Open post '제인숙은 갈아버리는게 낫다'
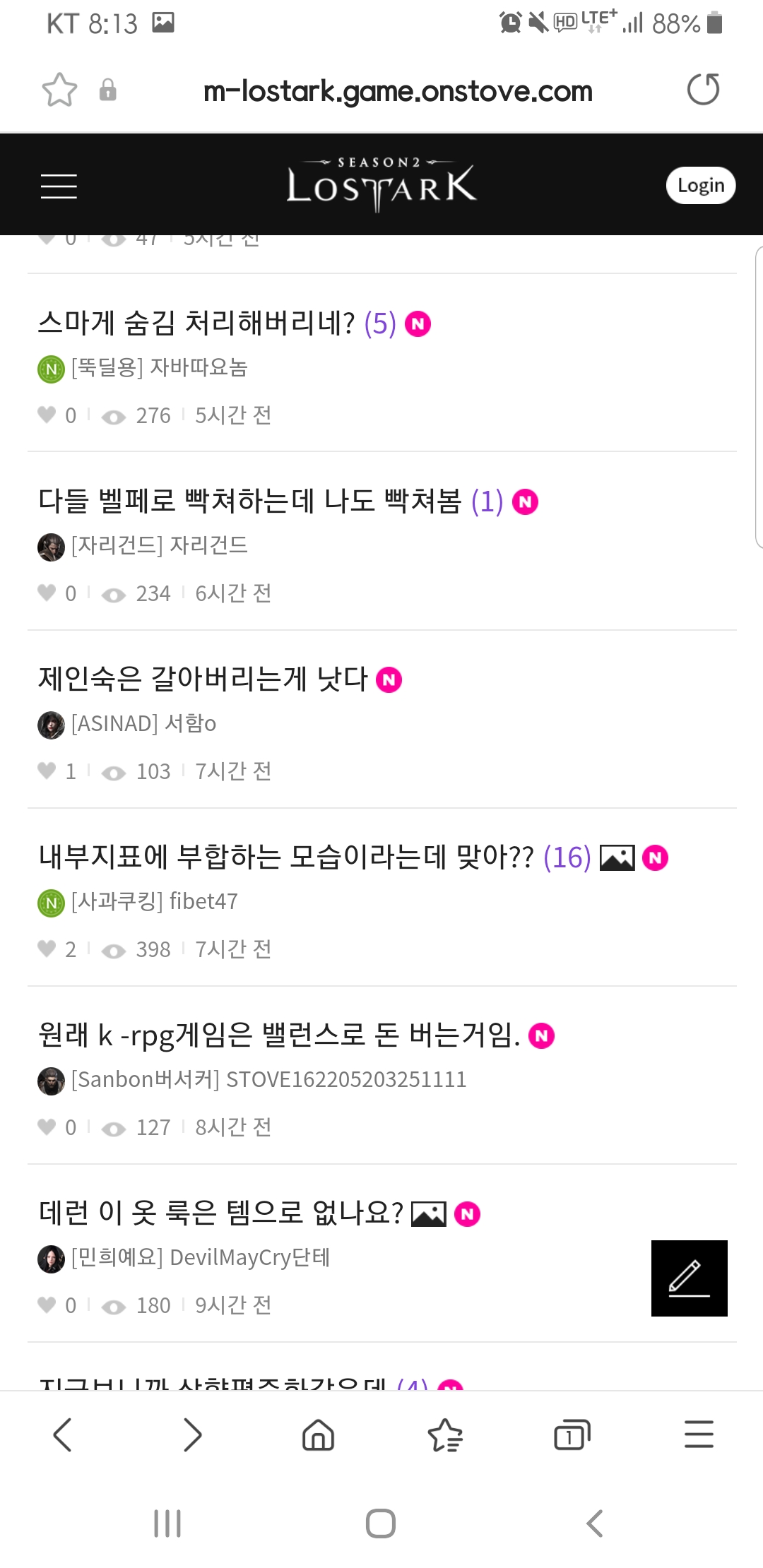 click(x=203, y=679)
